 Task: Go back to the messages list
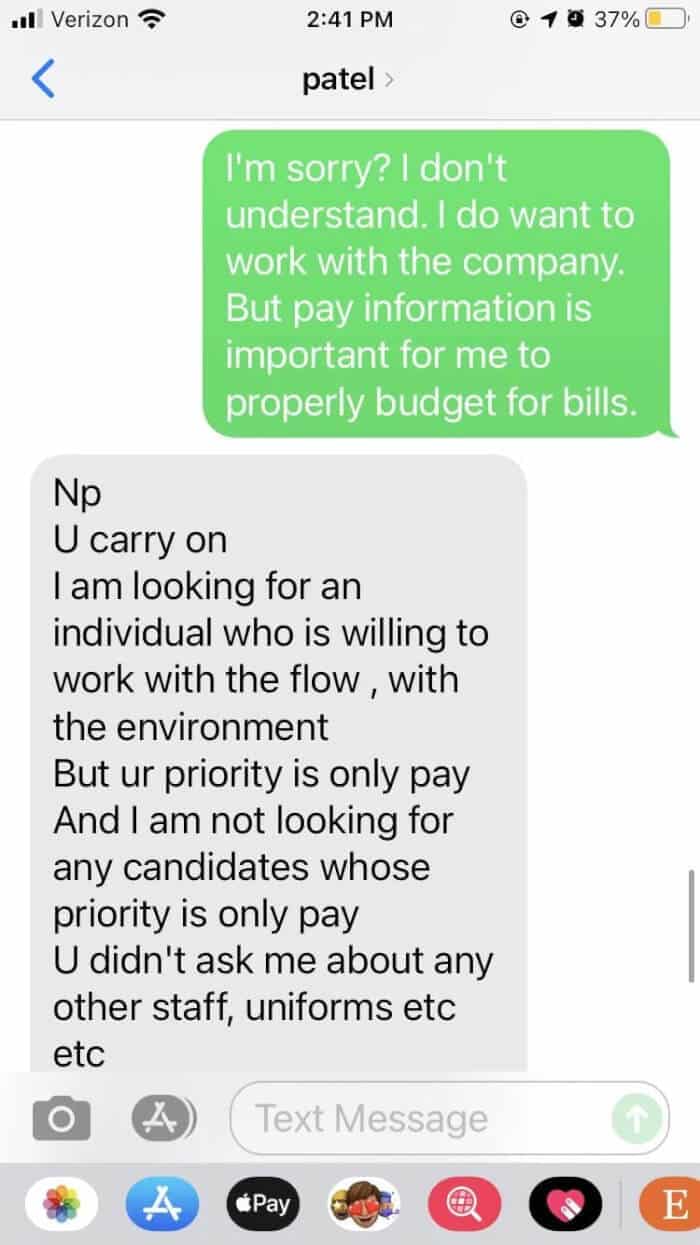point(41,79)
